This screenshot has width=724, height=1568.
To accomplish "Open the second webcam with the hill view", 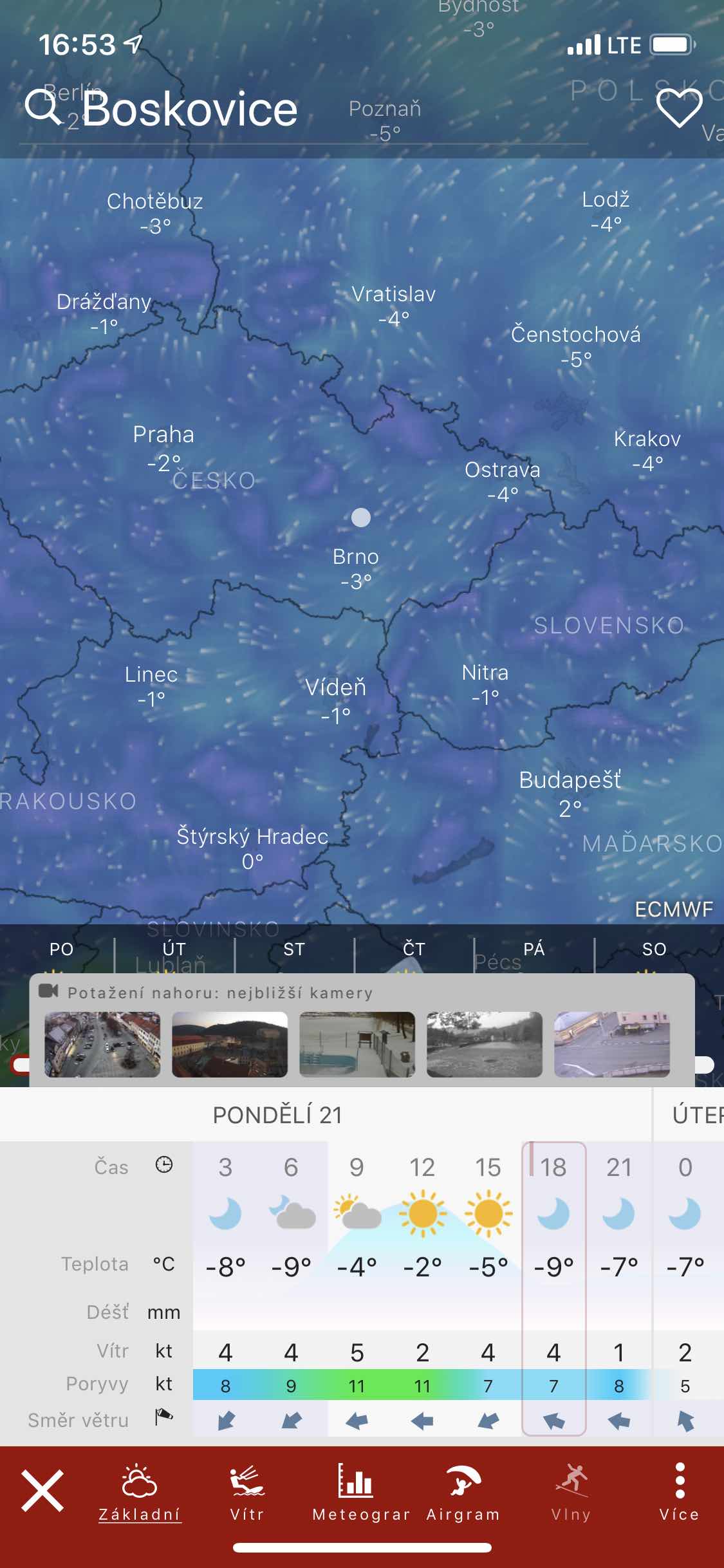I will click(x=230, y=1045).
